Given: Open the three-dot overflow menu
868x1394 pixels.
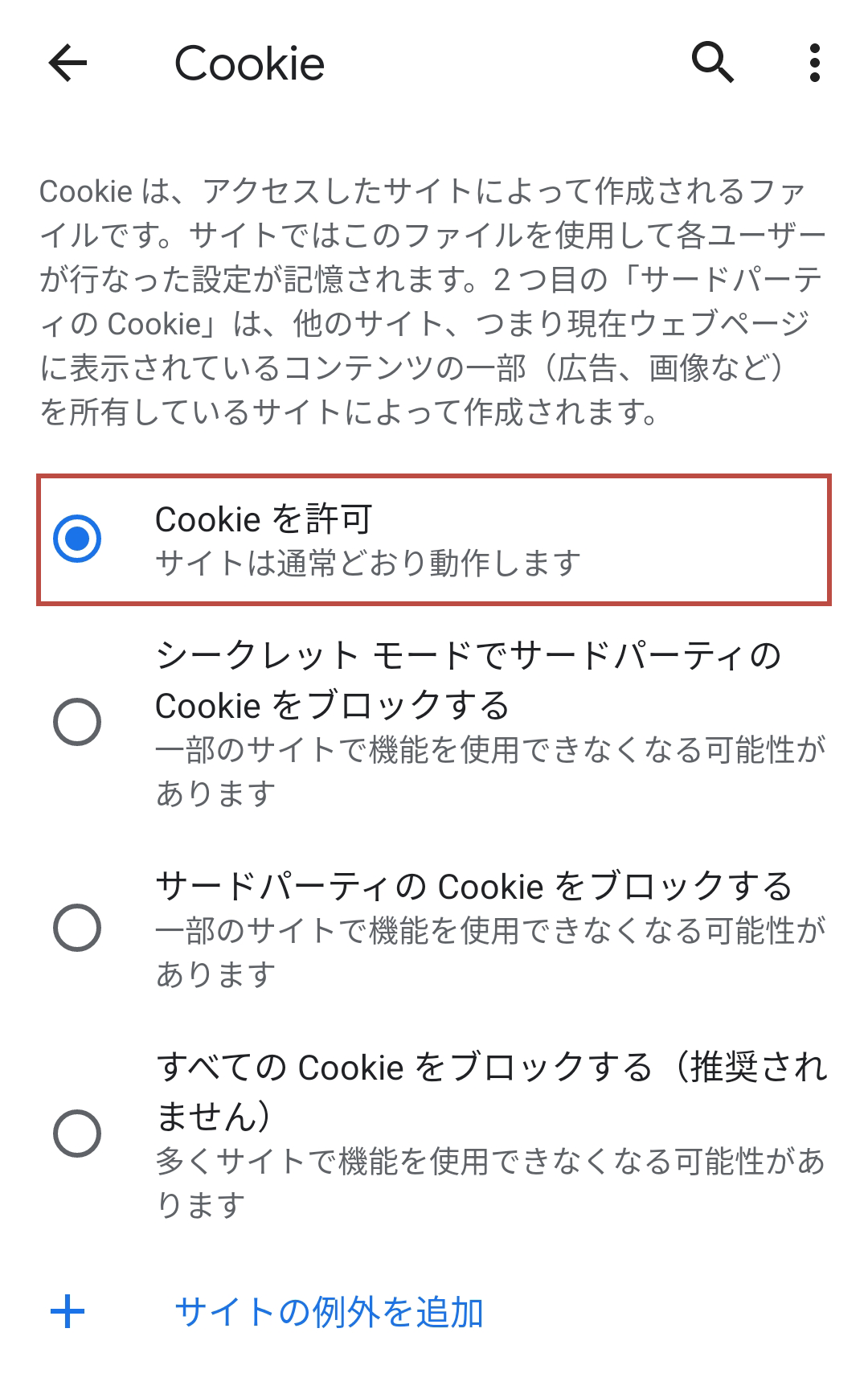Looking at the screenshot, I should [x=813, y=63].
